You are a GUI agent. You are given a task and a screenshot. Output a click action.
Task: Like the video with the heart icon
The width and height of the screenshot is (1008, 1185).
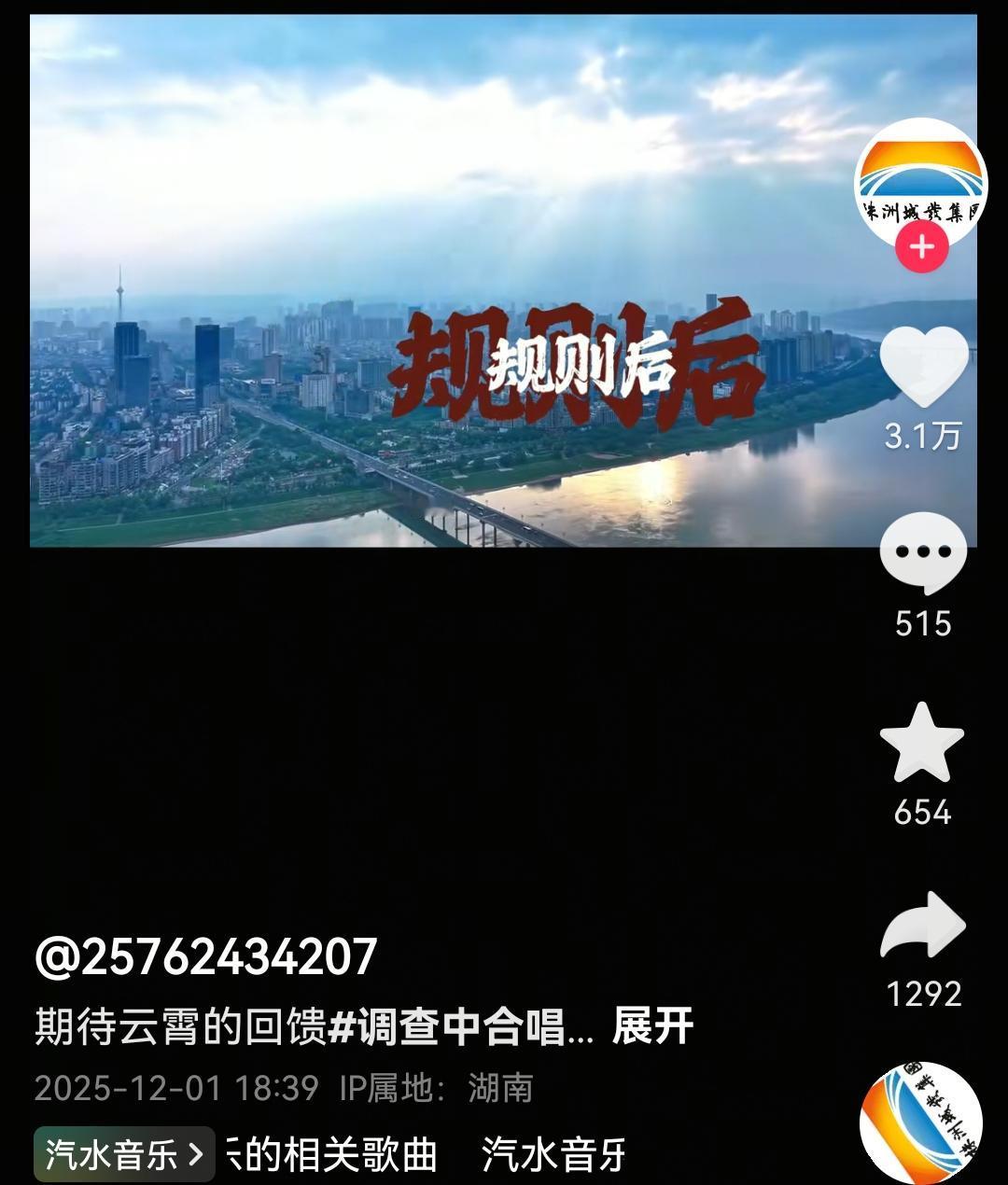pos(922,365)
